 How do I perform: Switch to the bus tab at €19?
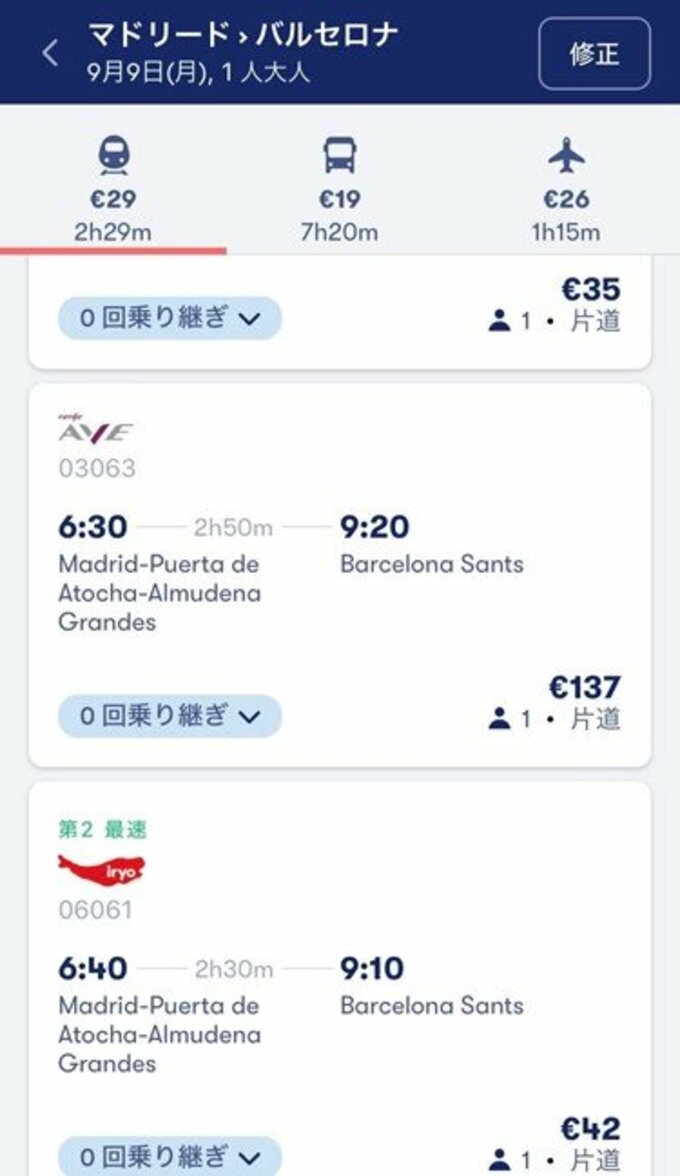pyautogui.click(x=339, y=190)
